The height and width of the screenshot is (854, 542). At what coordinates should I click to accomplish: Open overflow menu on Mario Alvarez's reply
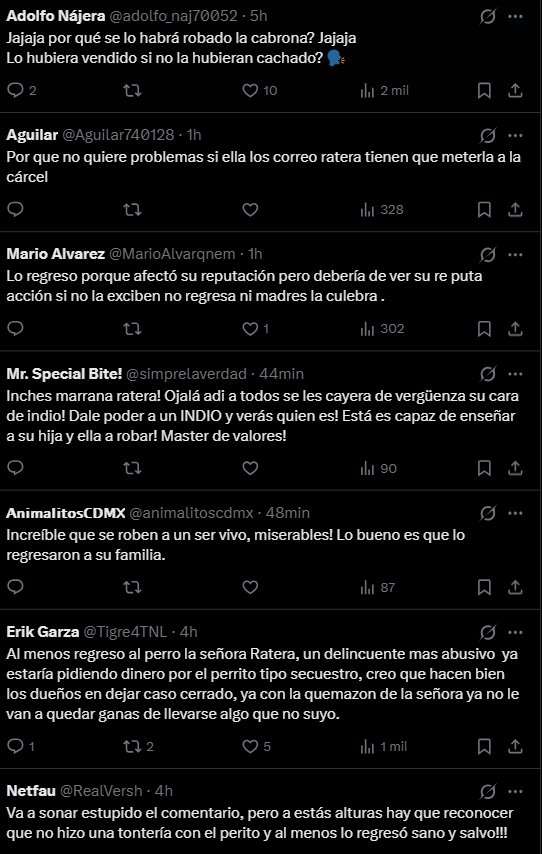pos(515,254)
